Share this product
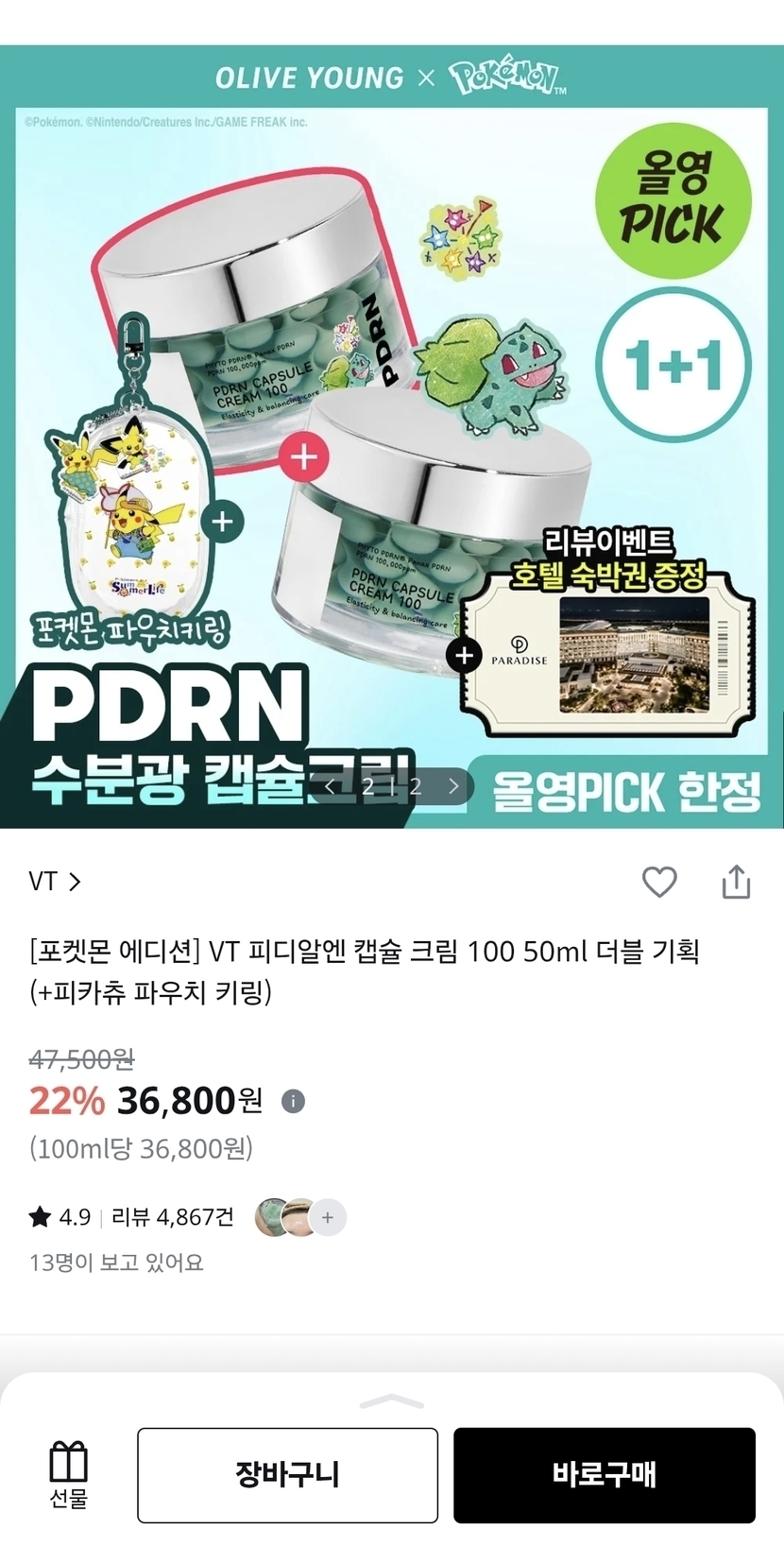Viewport: 784px width, 1546px height. [x=736, y=882]
